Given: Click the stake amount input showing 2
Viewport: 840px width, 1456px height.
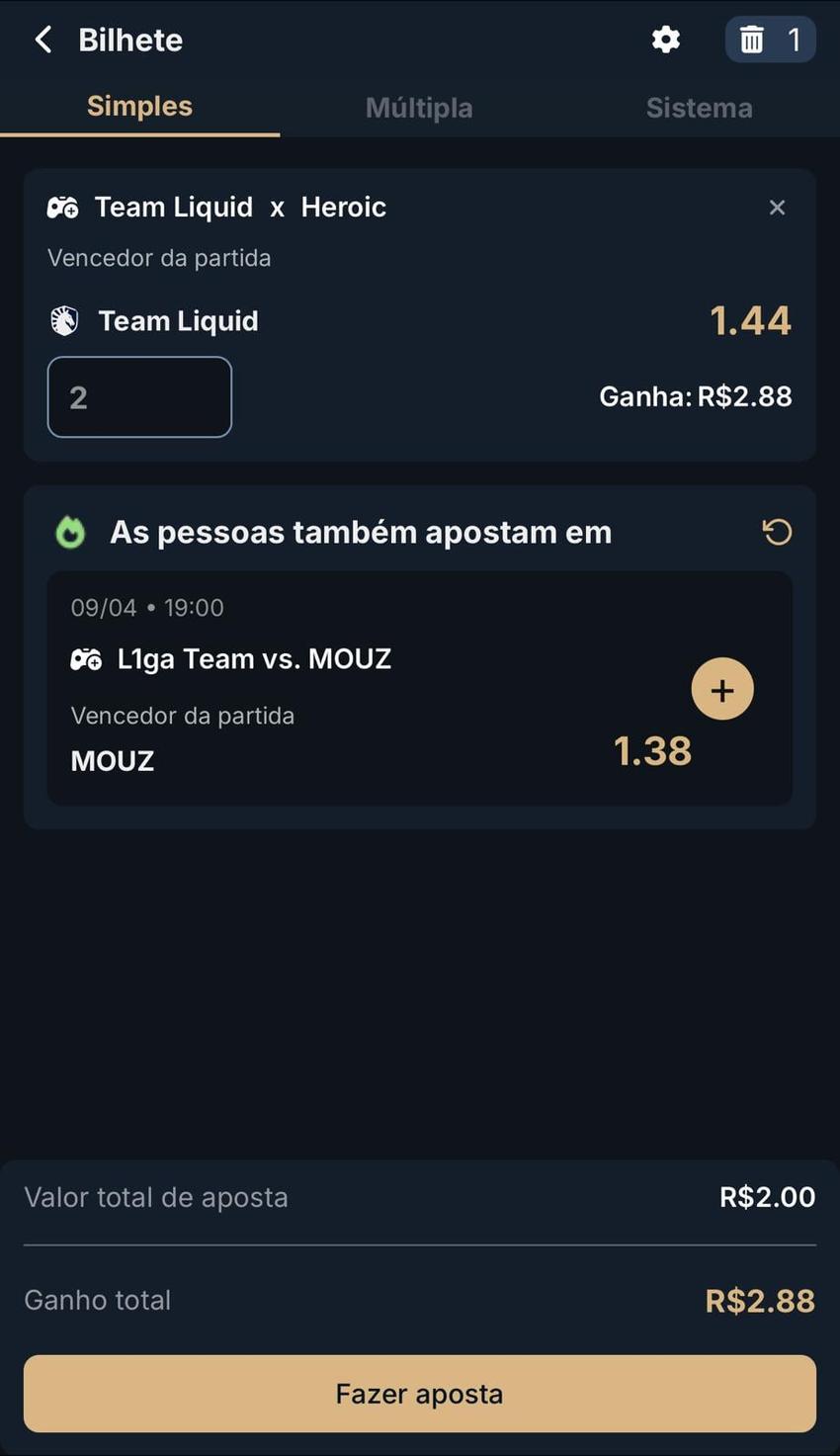Looking at the screenshot, I should click(x=139, y=396).
